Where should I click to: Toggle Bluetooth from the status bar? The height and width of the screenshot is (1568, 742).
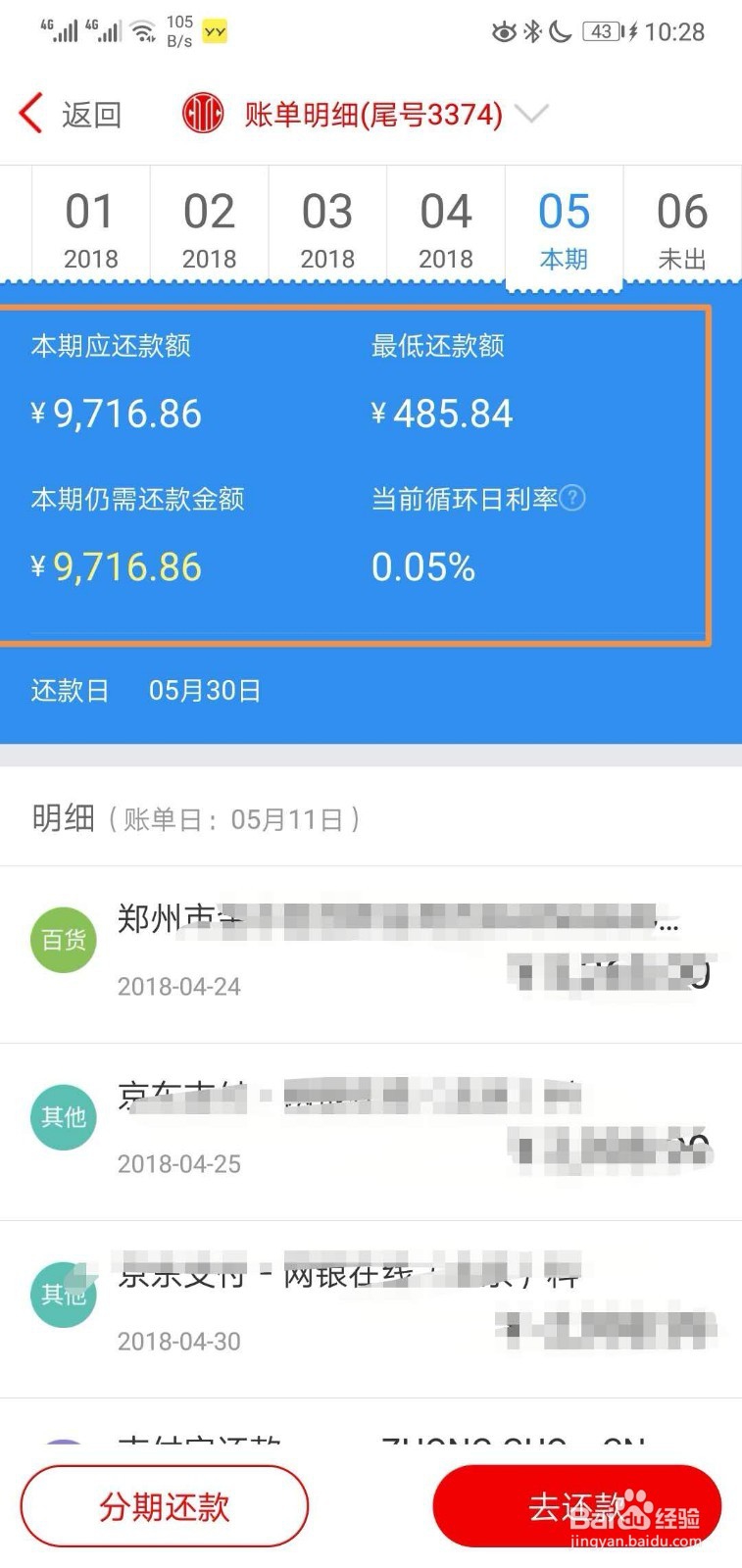pyautogui.click(x=531, y=31)
